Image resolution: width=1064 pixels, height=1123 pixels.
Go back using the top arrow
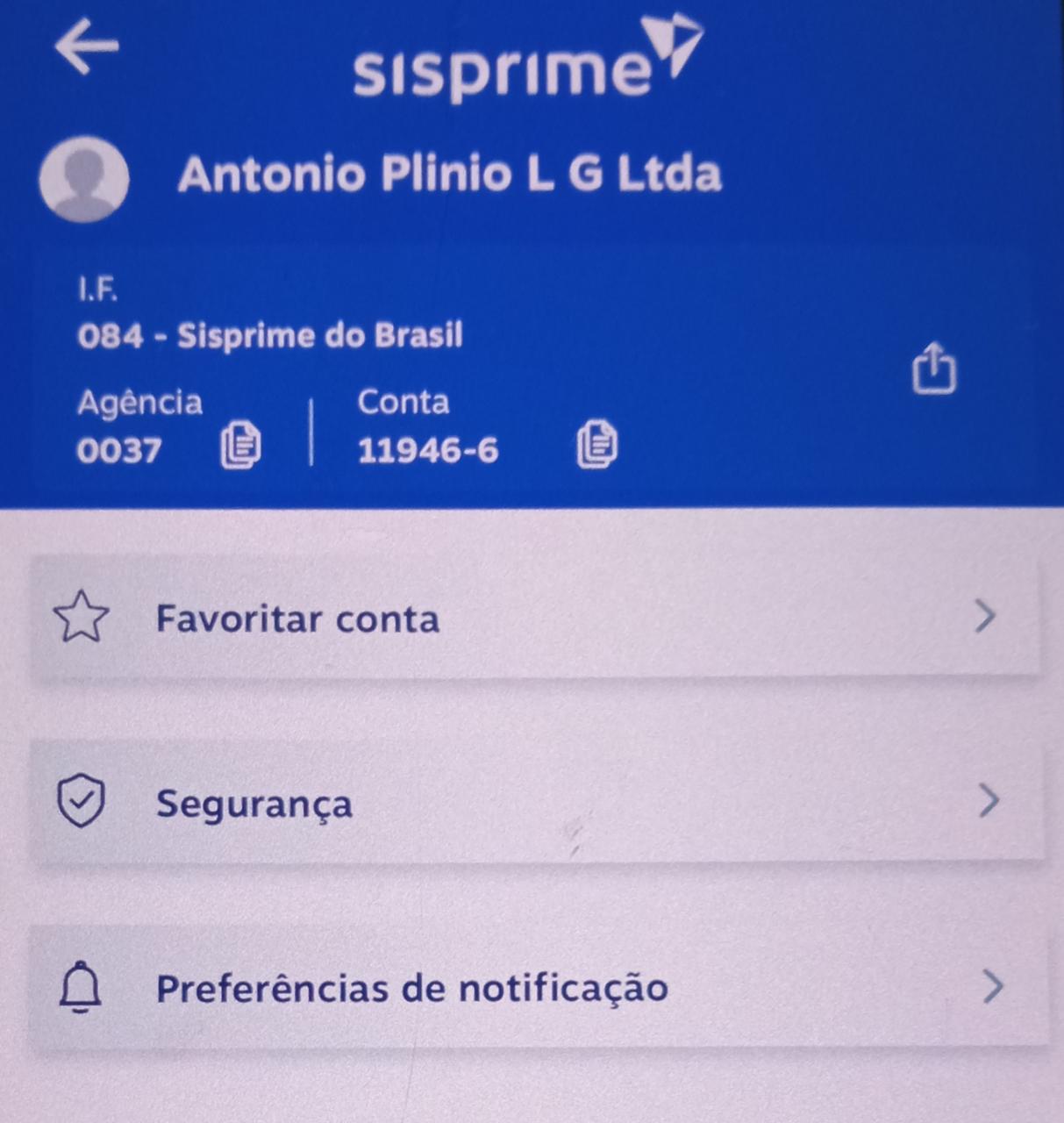(x=86, y=46)
